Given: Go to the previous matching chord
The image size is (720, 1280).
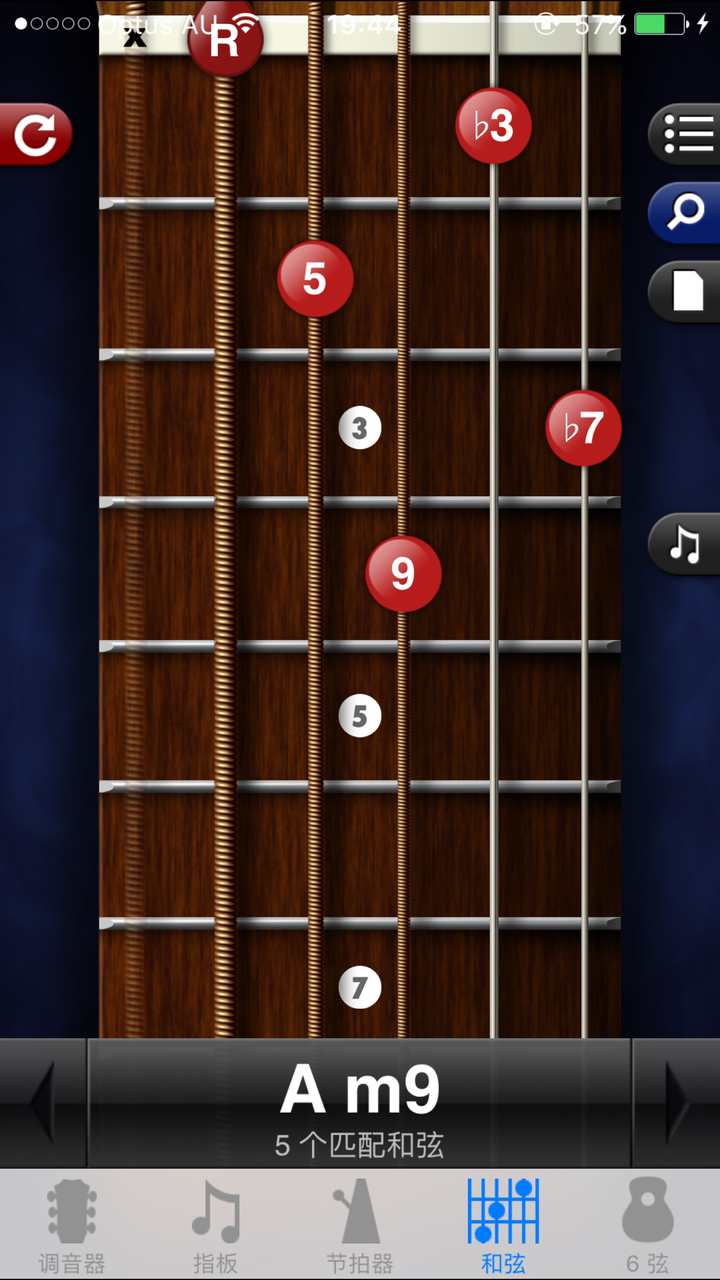Looking at the screenshot, I should point(43,1102).
